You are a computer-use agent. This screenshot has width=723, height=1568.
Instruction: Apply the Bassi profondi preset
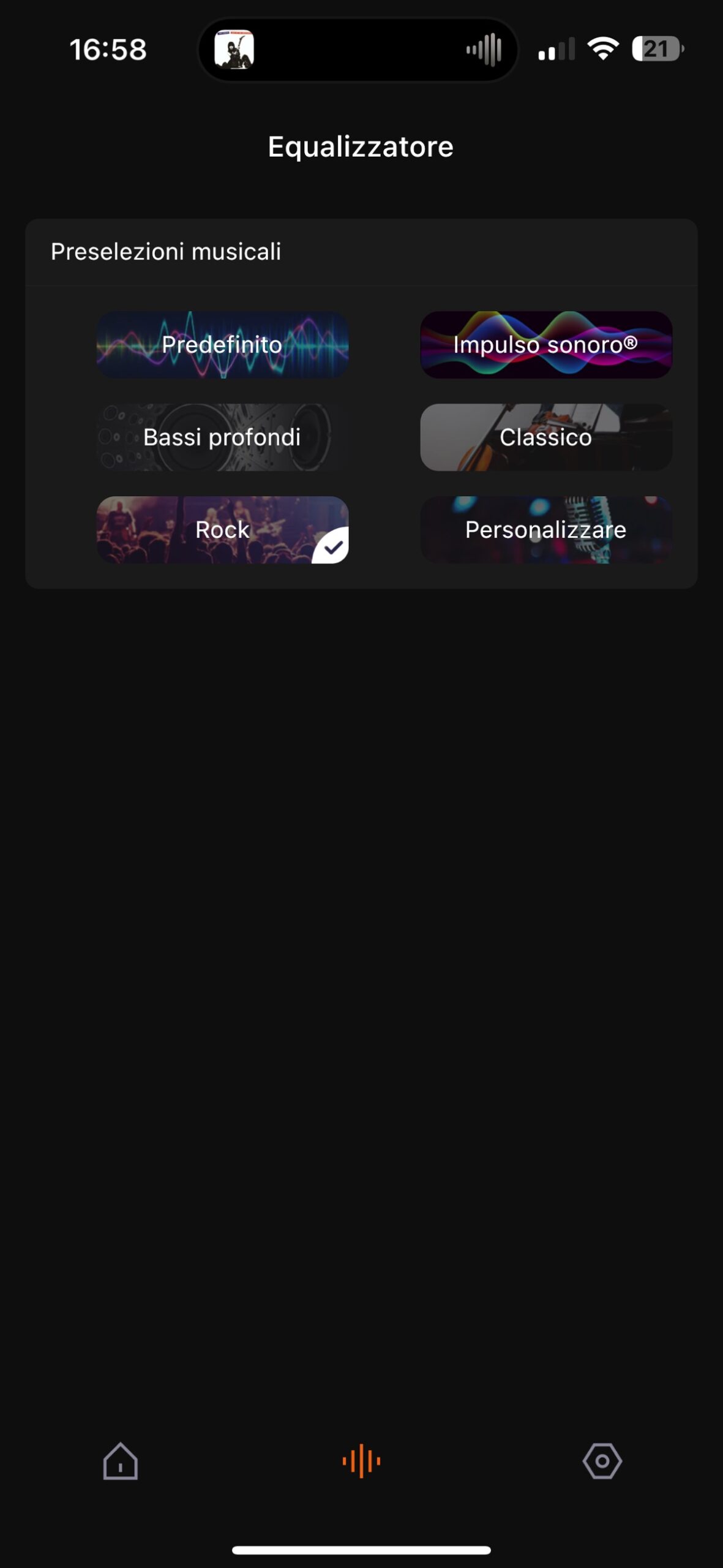point(222,437)
